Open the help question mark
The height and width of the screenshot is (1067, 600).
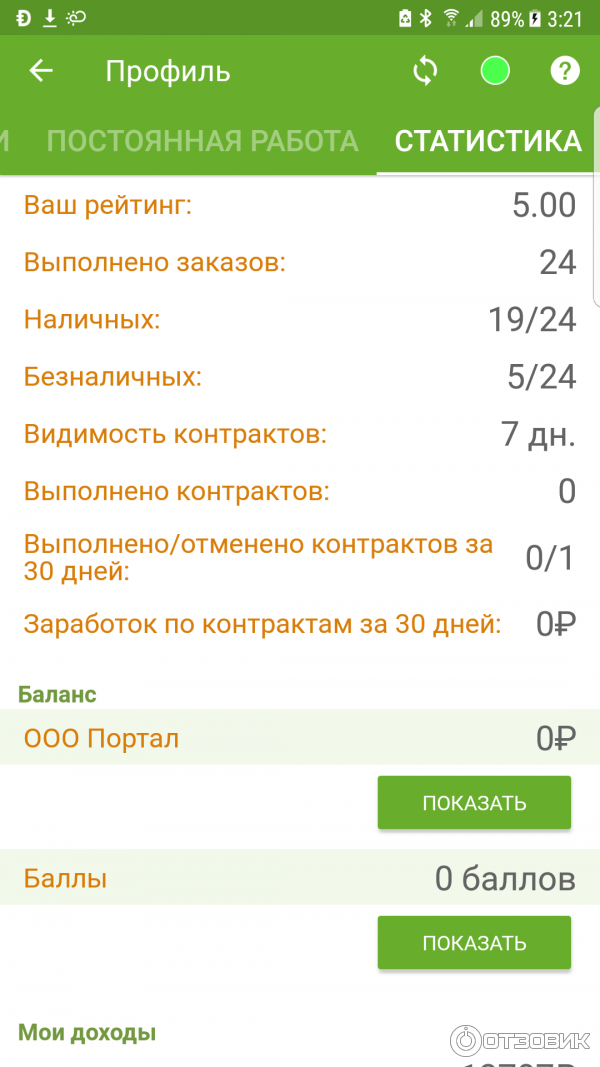click(565, 71)
